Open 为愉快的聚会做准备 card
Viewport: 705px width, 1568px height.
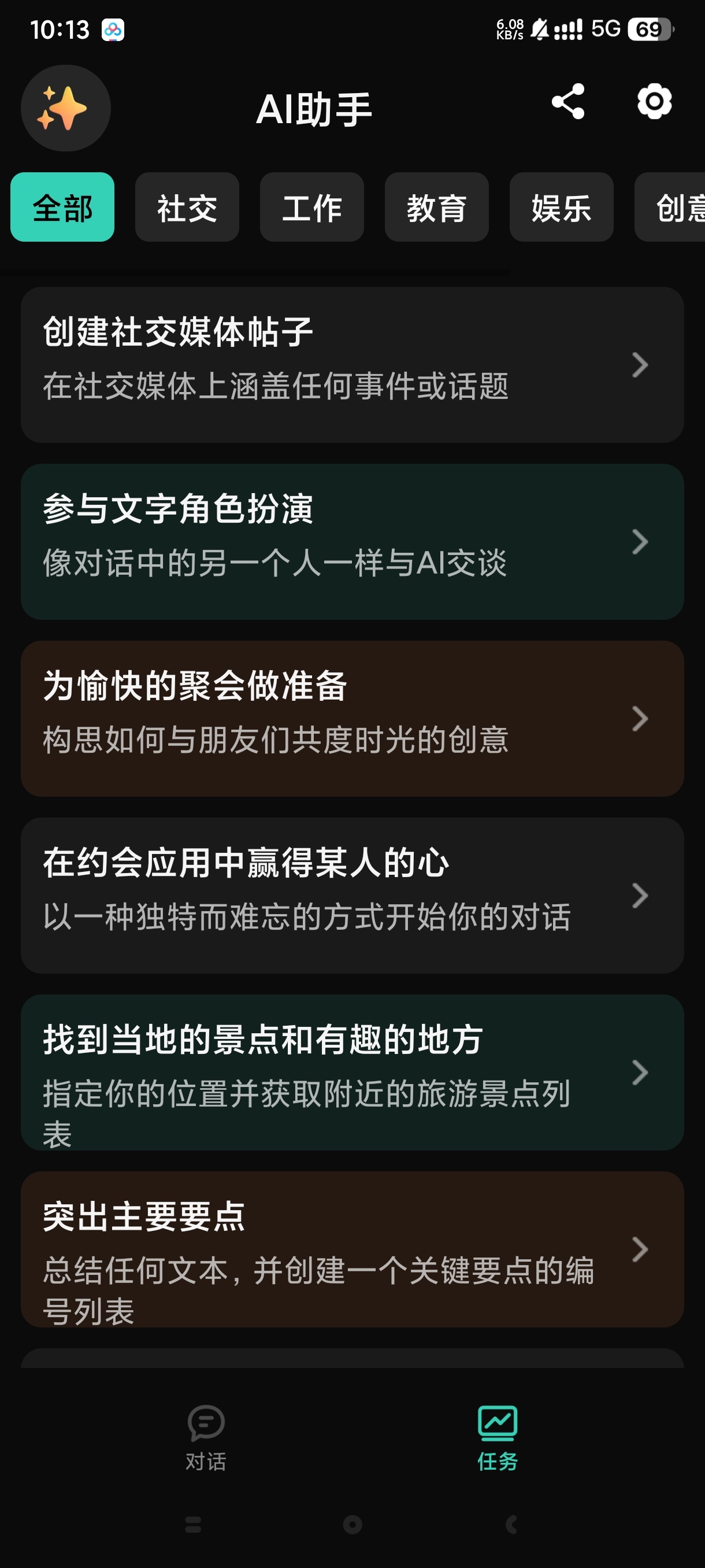352,718
